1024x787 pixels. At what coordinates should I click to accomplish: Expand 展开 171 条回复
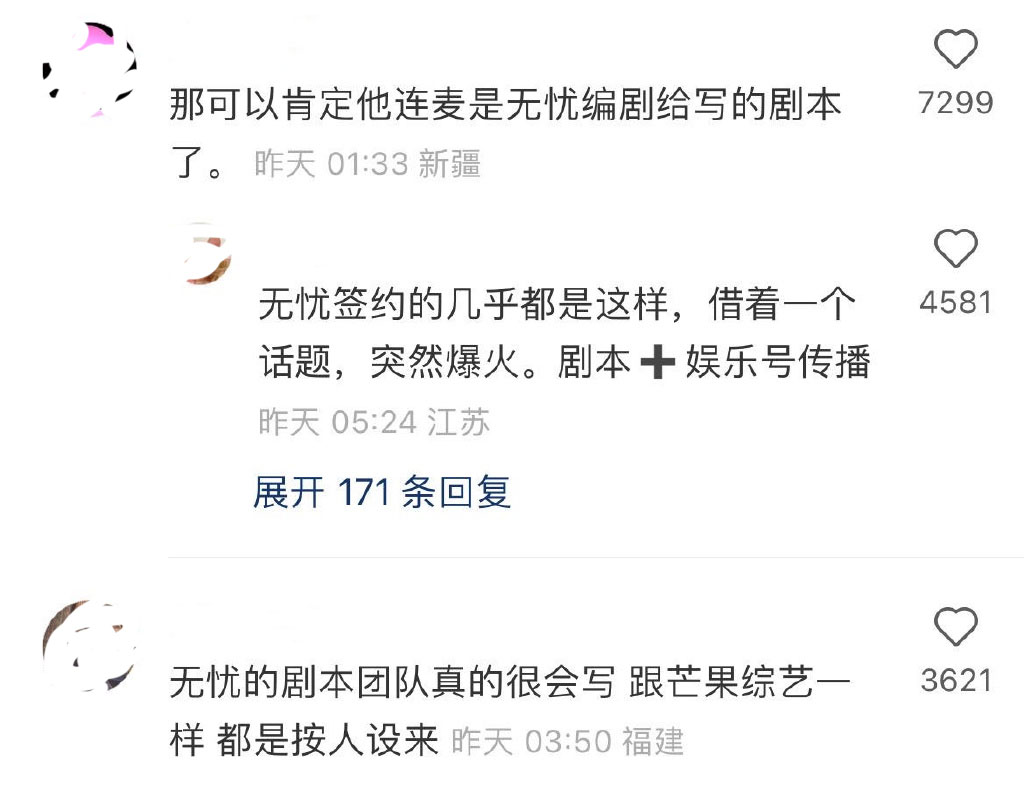pyautogui.click(x=382, y=492)
